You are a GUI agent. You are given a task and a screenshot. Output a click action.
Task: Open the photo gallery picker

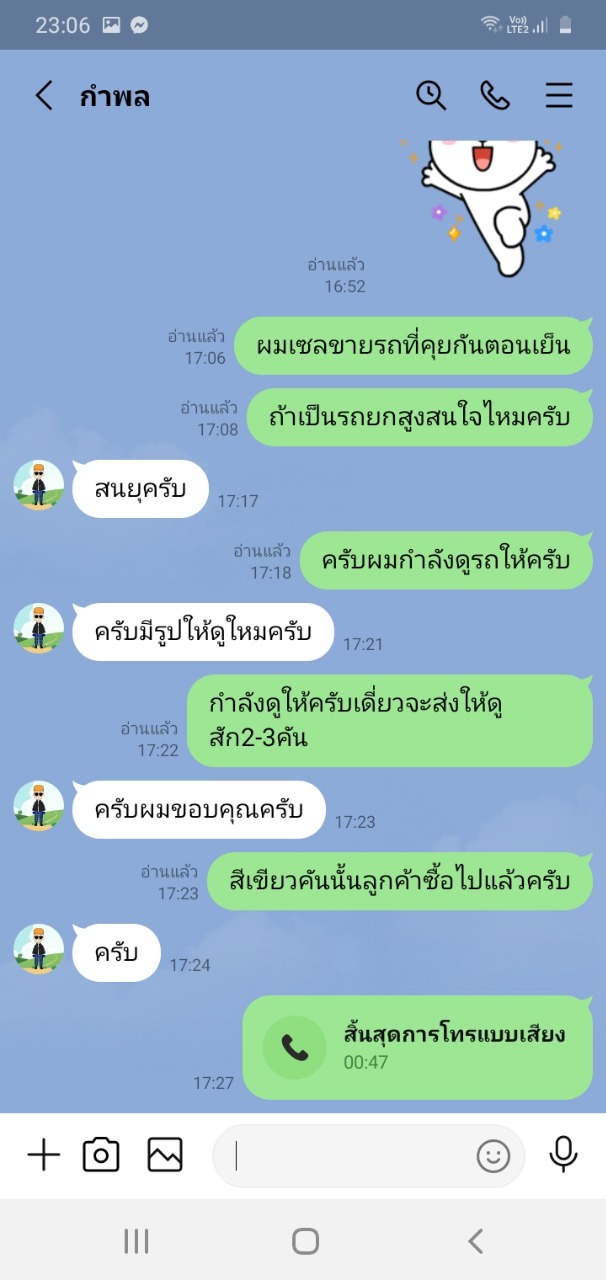pos(165,1155)
